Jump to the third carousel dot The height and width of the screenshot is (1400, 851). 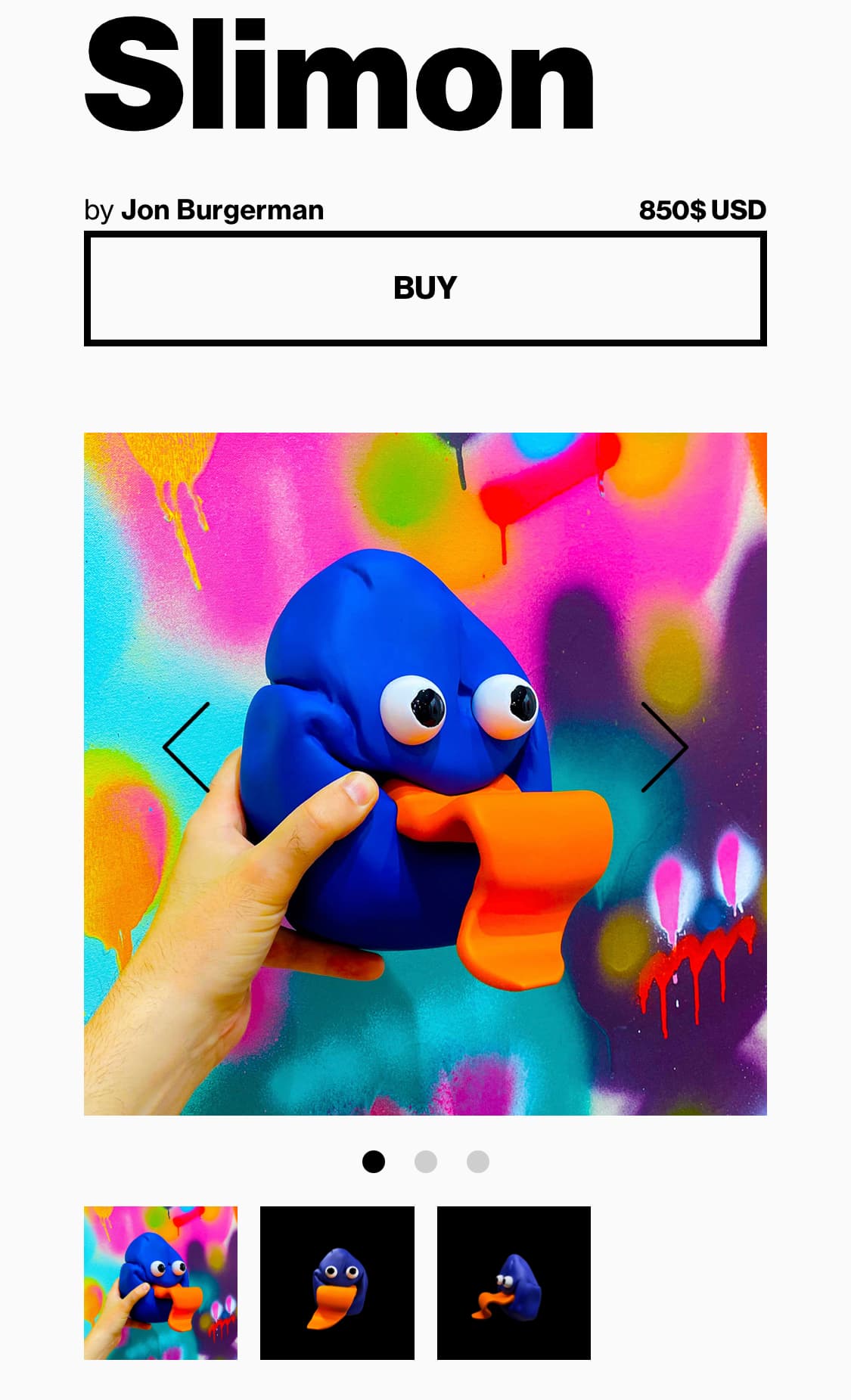click(x=478, y=1162)
